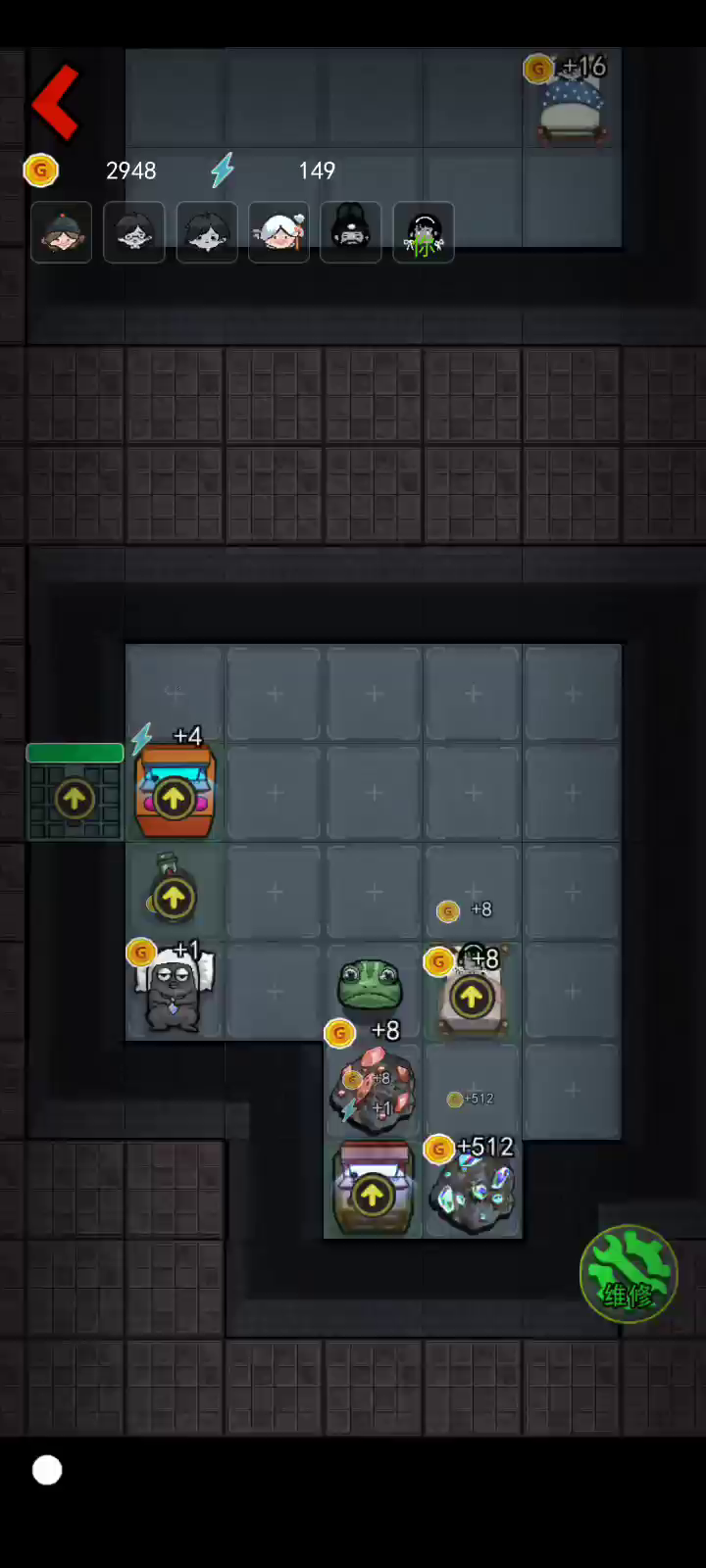Select the white-haired player avatar
This screenshot has width=706, height=1568.
[278, 232]
